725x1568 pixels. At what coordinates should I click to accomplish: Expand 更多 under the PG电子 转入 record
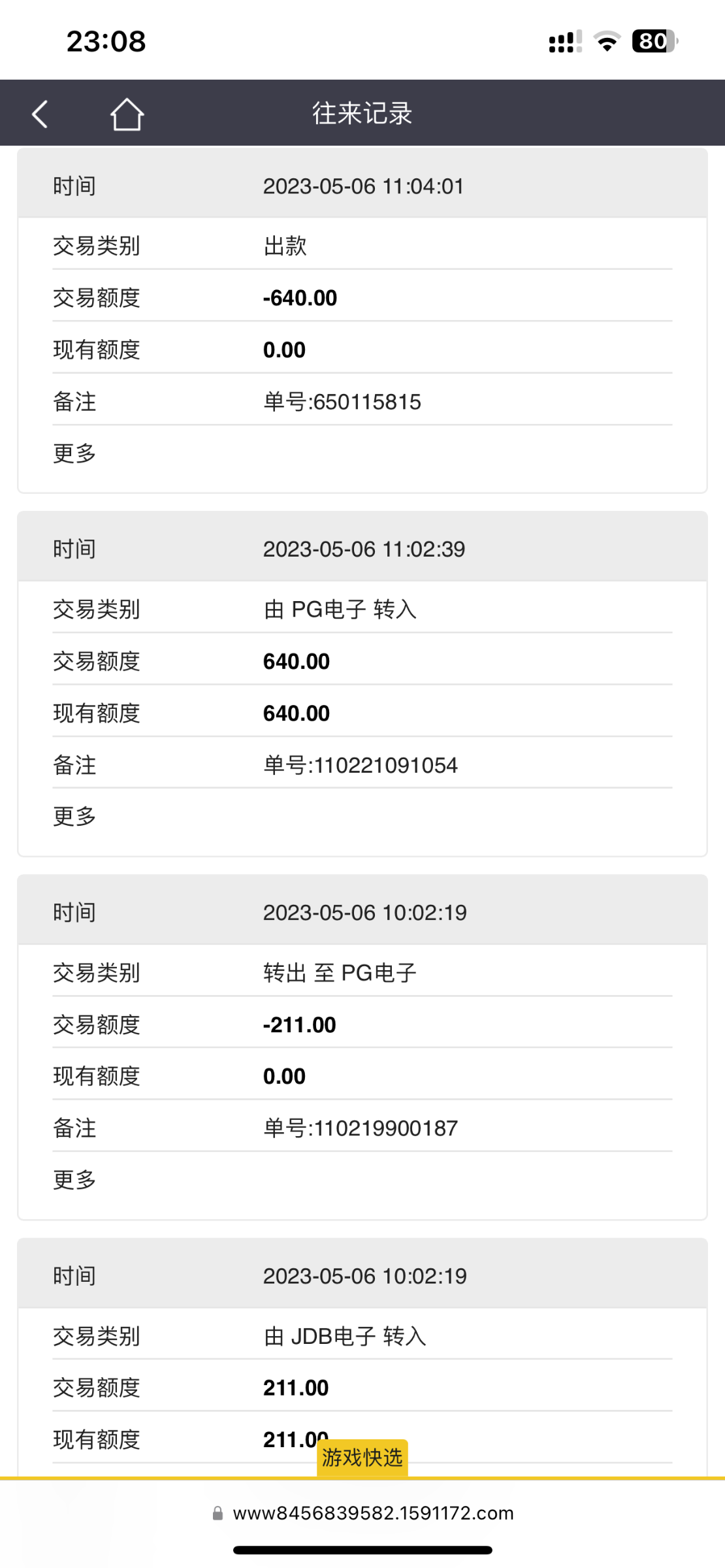pos(74,816)
